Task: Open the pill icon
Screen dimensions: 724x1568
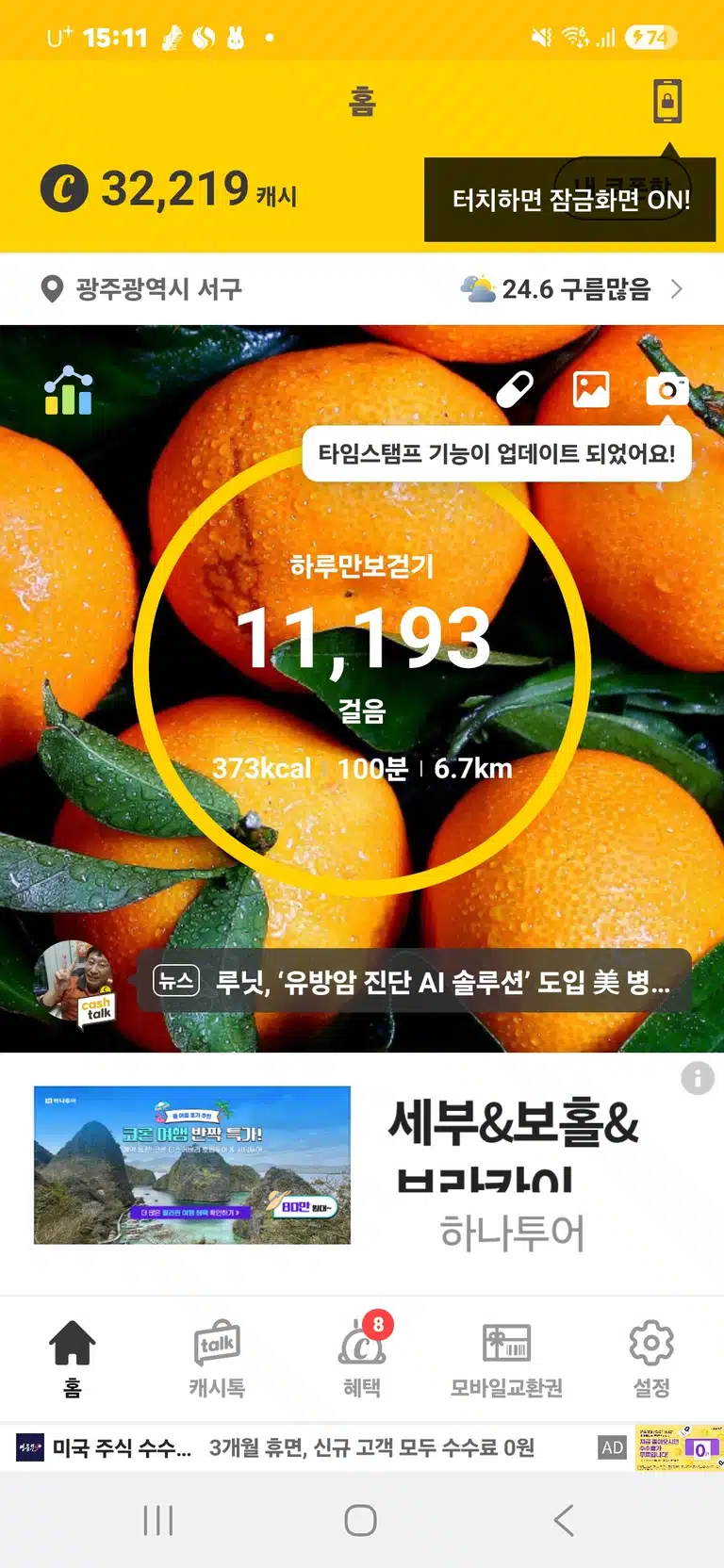Action: (x=515, y=389)
